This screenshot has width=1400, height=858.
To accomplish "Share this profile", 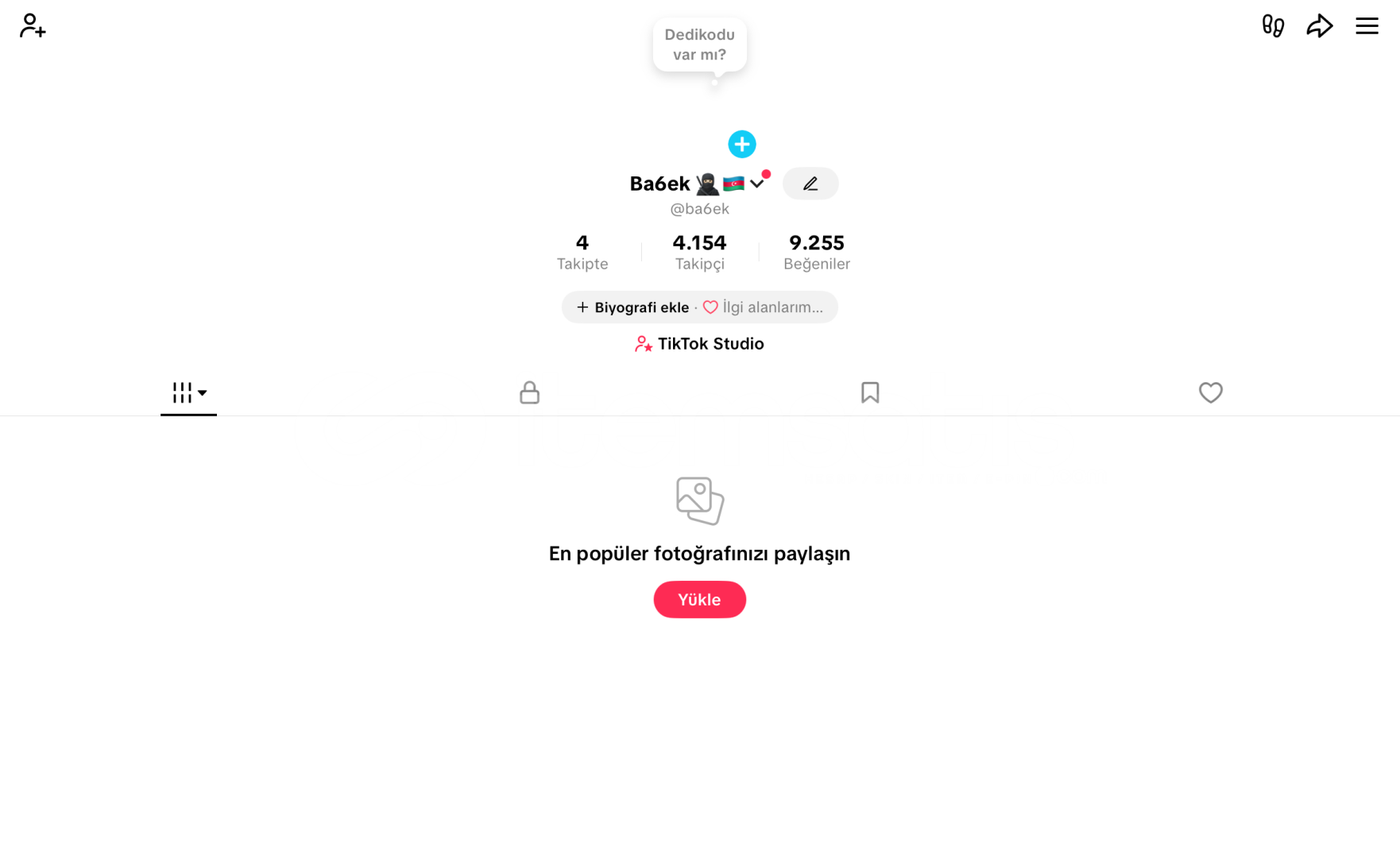I will click(x=1319, y=26).
